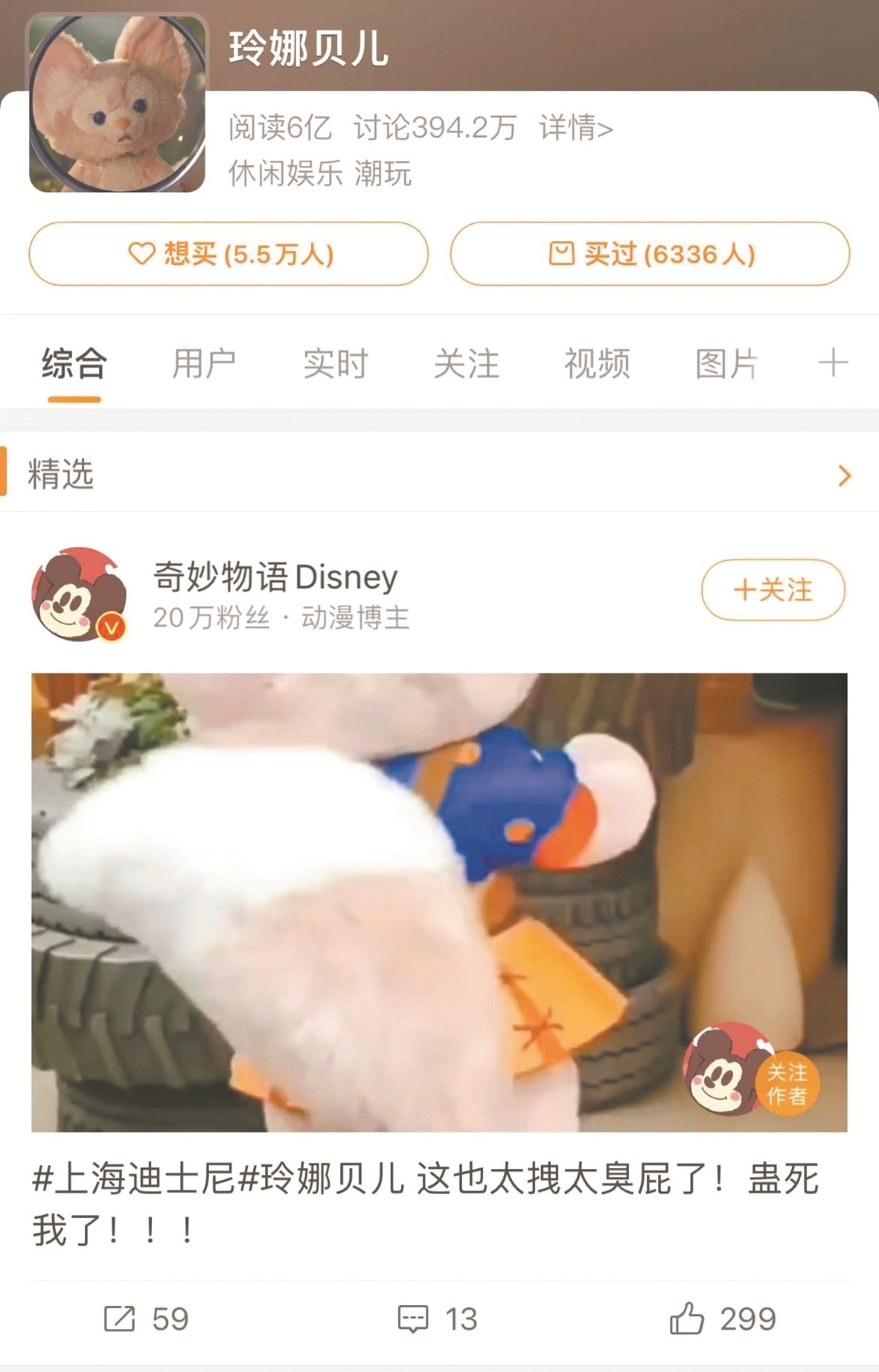Tap 关注作者 badge on the video
The width and height of the screenshot is (879, 1372).
click(787, 1083)
